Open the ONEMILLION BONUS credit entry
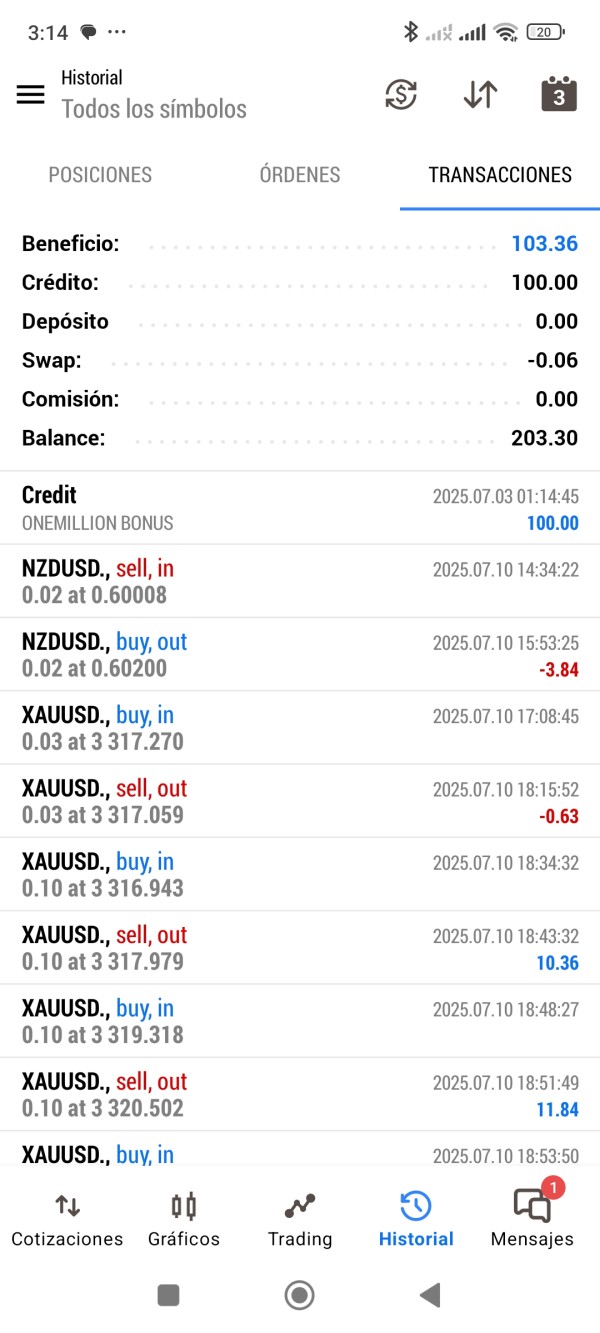The height and width of the screenshot is (1333, 600). 300,508
